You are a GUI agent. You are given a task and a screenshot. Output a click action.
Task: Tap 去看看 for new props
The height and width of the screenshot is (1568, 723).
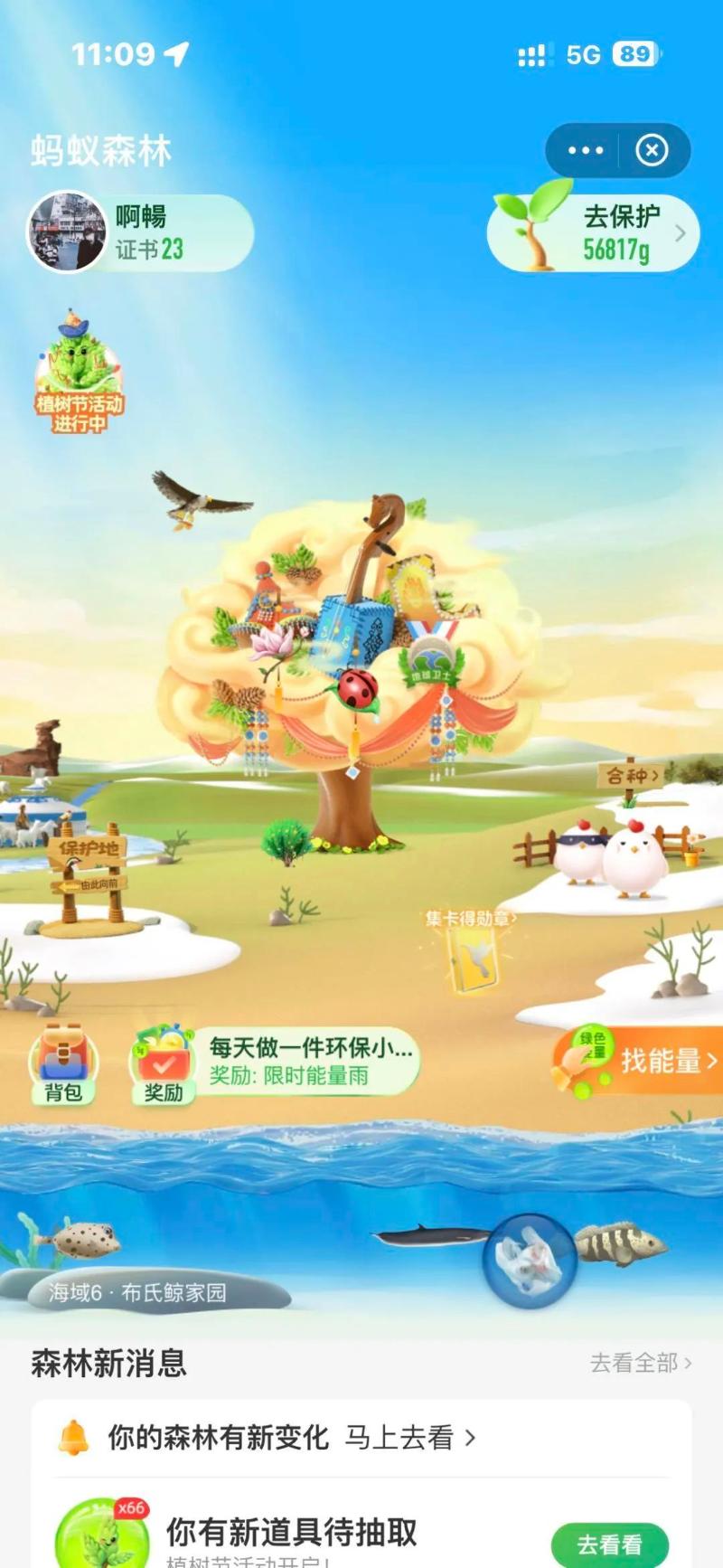[x=608, y=1544]
